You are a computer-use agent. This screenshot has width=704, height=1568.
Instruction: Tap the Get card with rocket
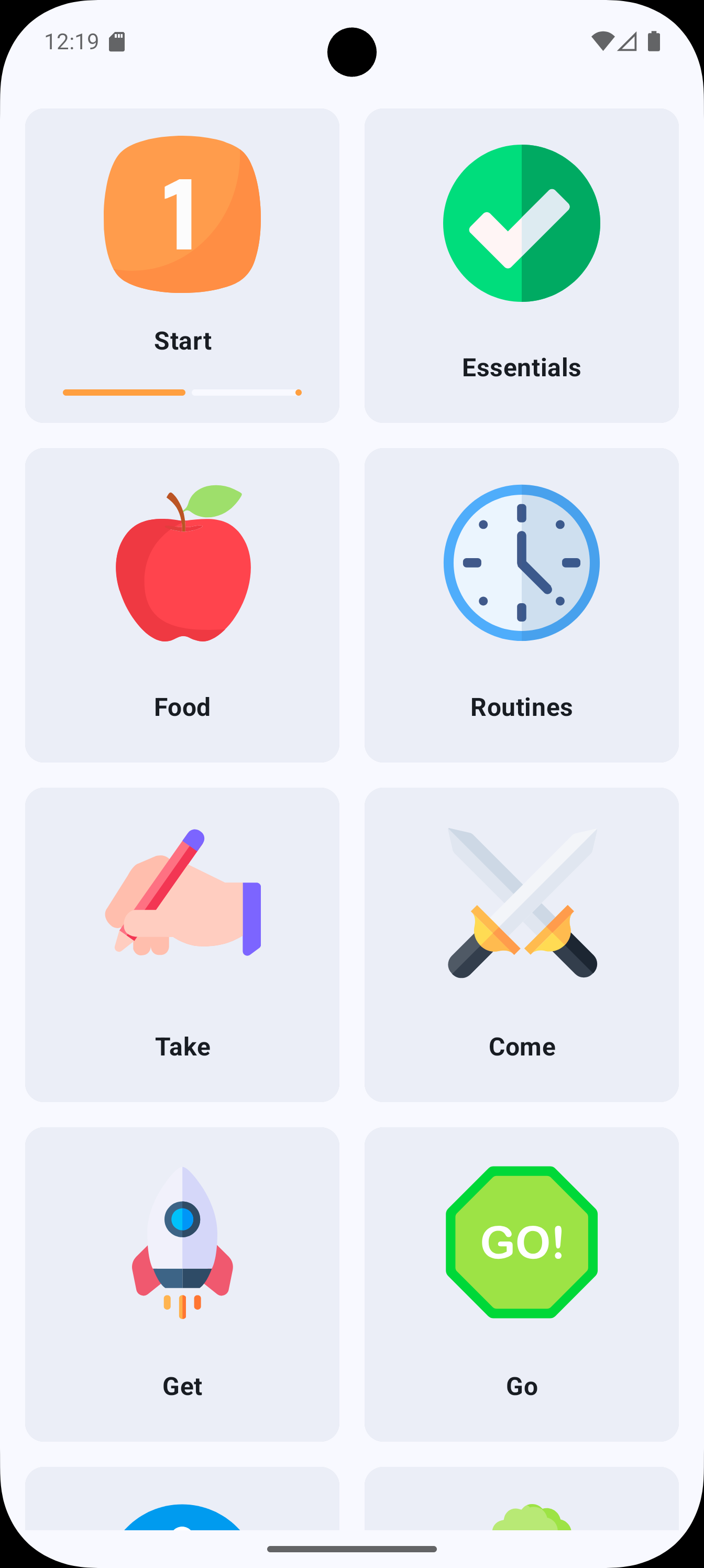(x=182, y=1284)
